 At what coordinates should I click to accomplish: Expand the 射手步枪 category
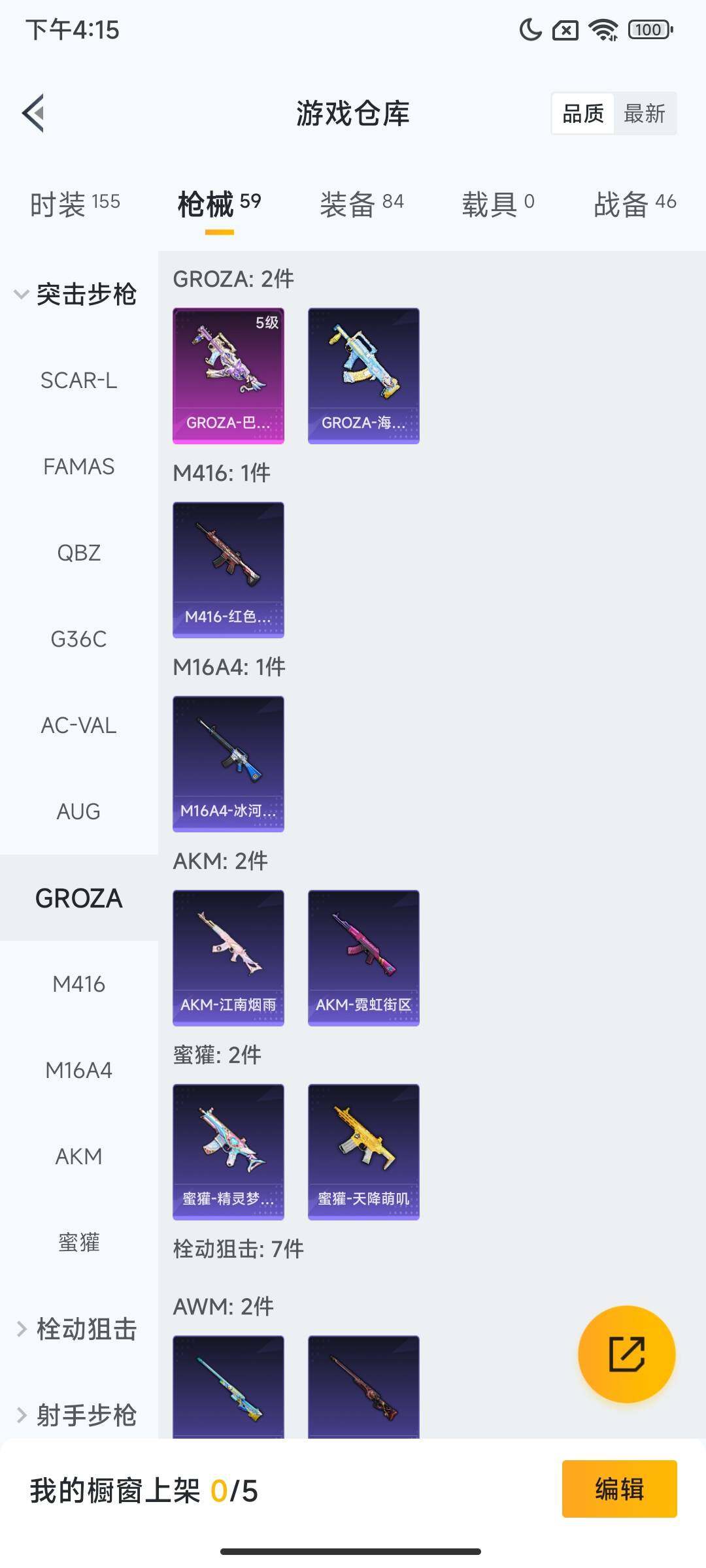click(x=76, y=1415)
